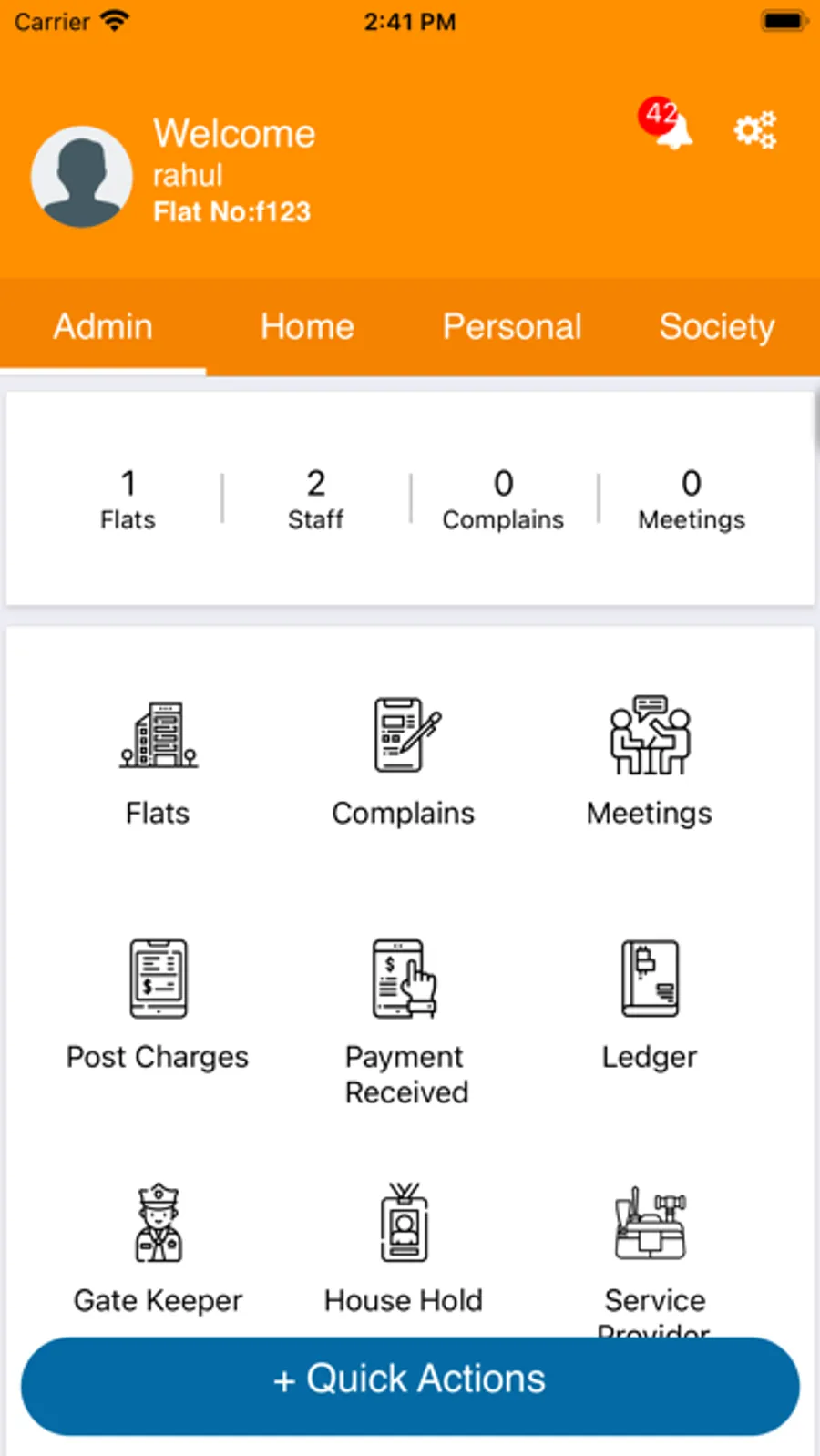This screenshot has height=1456, width=820.
Task: Select the Society tab
Action: click(x=717, y=326)
